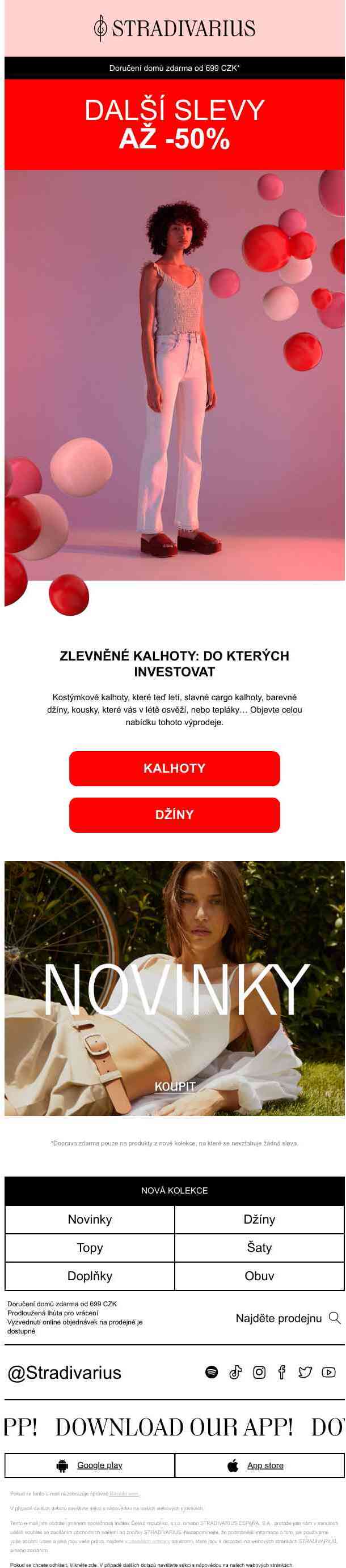
Task: Go to the Stradivarius Facebook page
Action: coord(281,1372)
